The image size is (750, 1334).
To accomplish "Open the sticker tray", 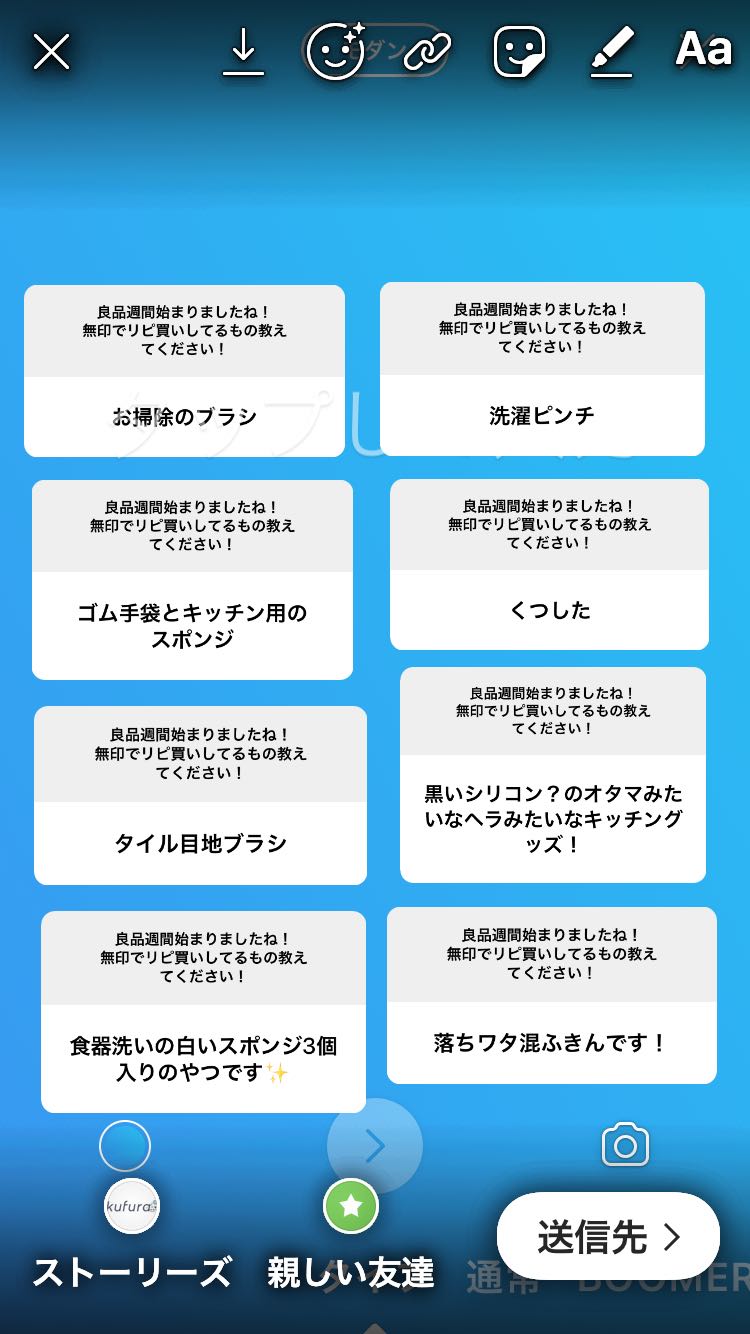I will click(x=519, y=51).
